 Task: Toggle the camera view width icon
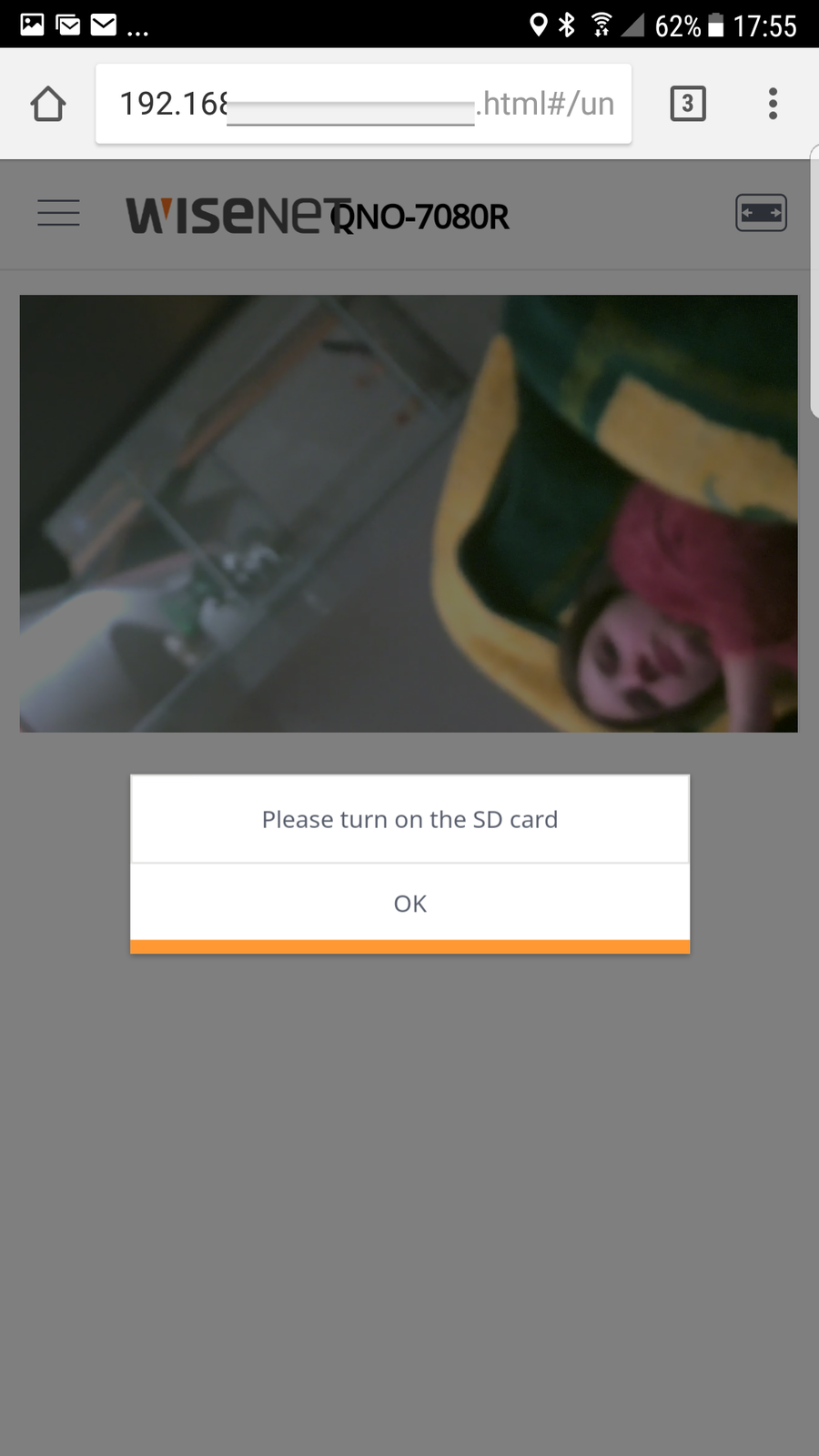(761, 213)
